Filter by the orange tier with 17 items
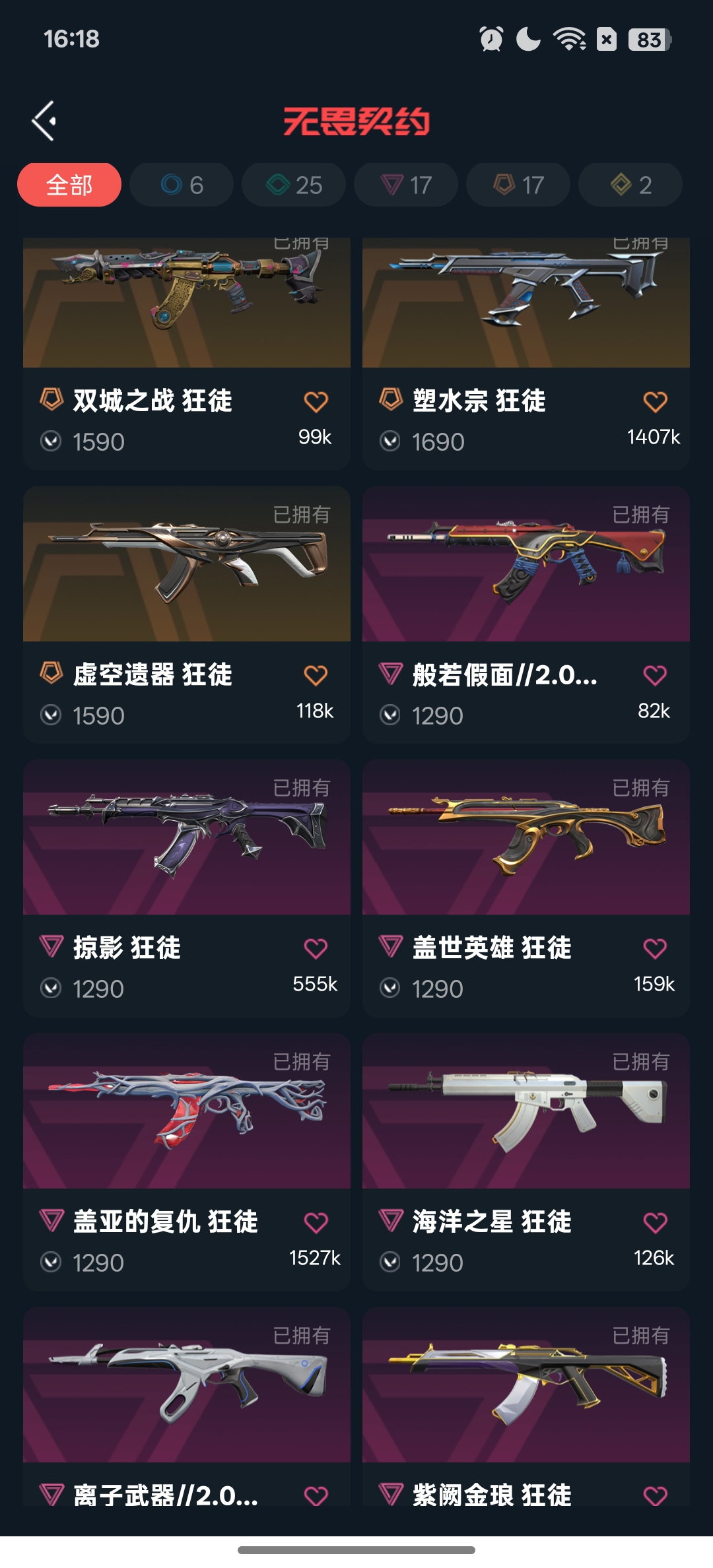Screen dimensions: 713x1568 [518, 185]
